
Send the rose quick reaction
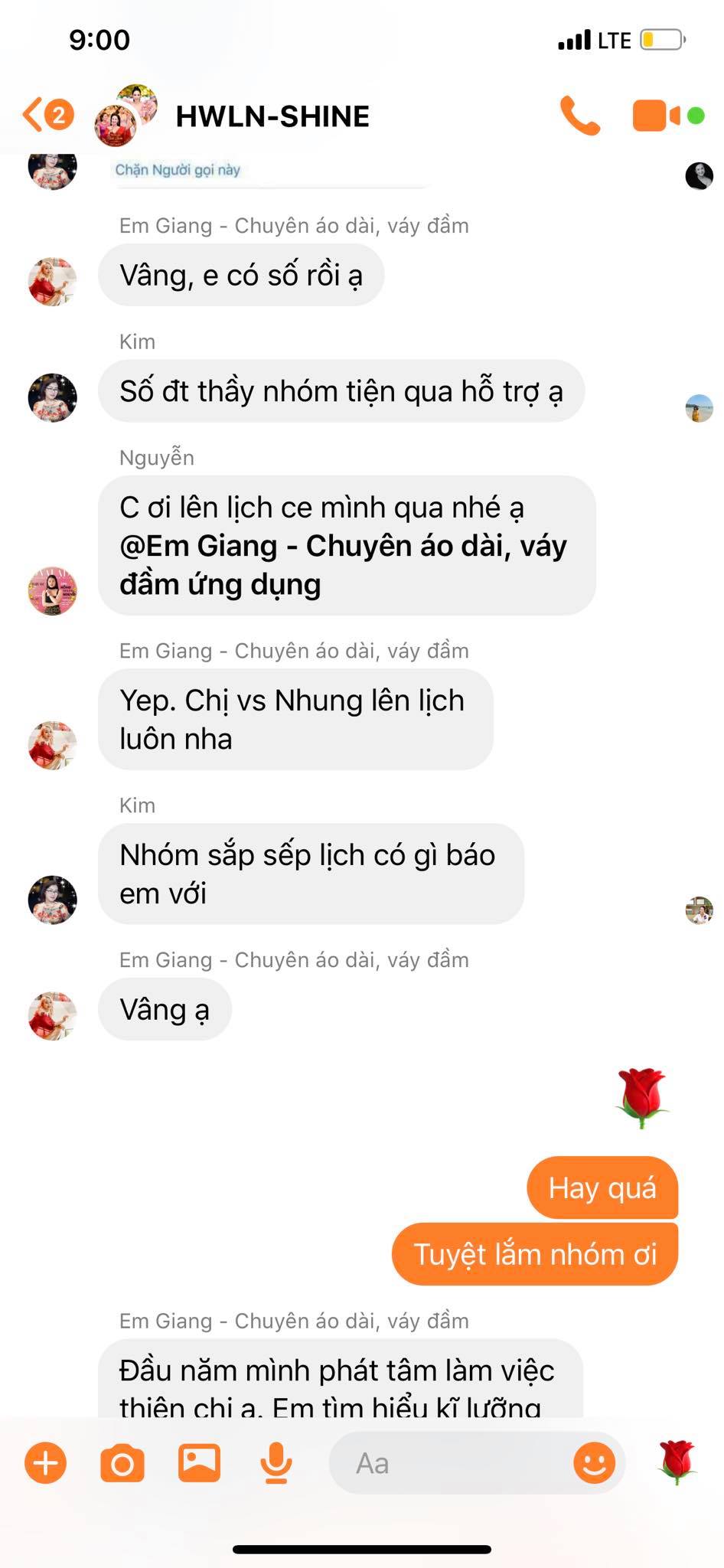(677, 1462)
